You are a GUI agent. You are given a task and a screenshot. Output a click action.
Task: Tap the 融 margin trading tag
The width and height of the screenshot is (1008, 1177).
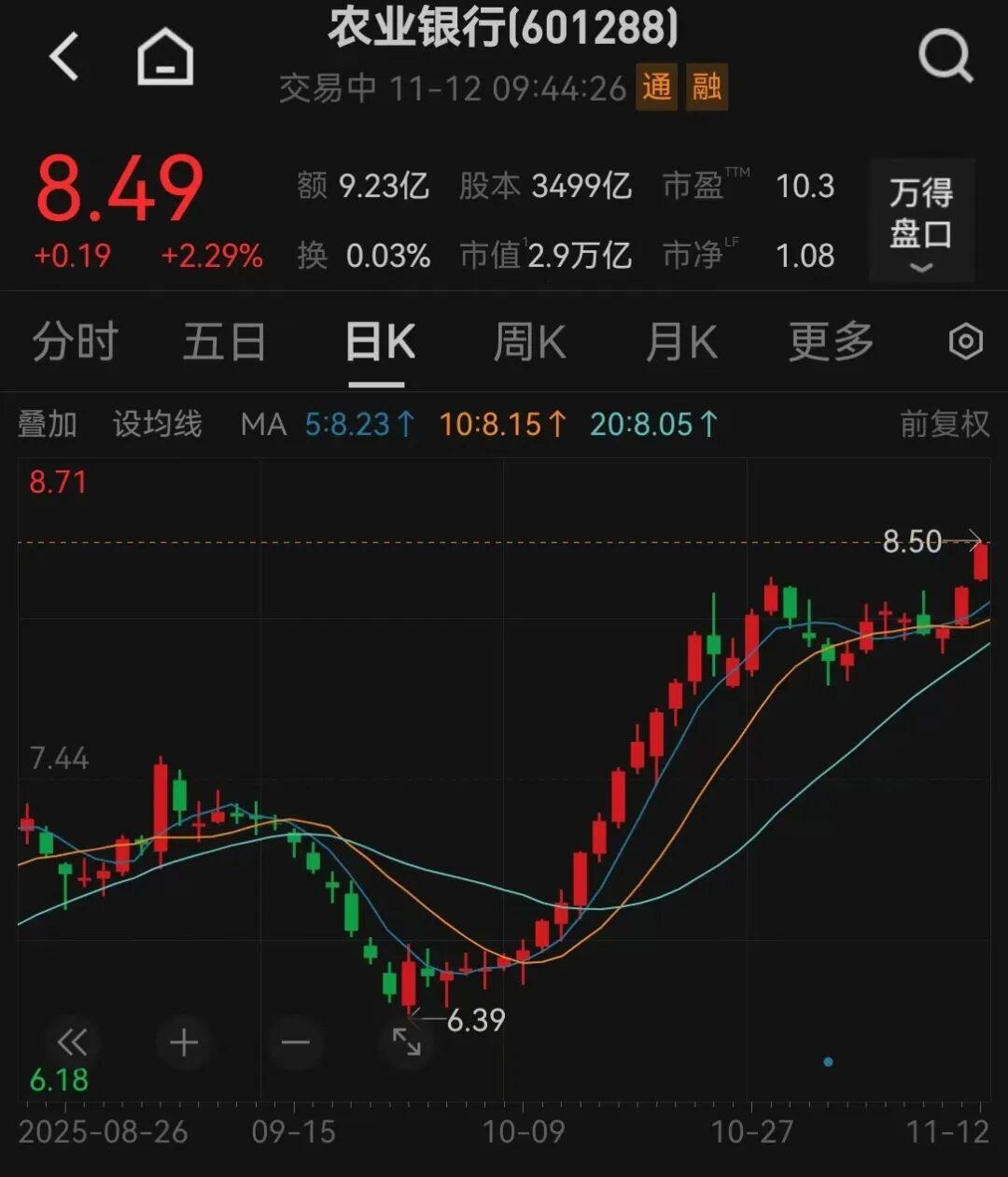tap(707, 88)
